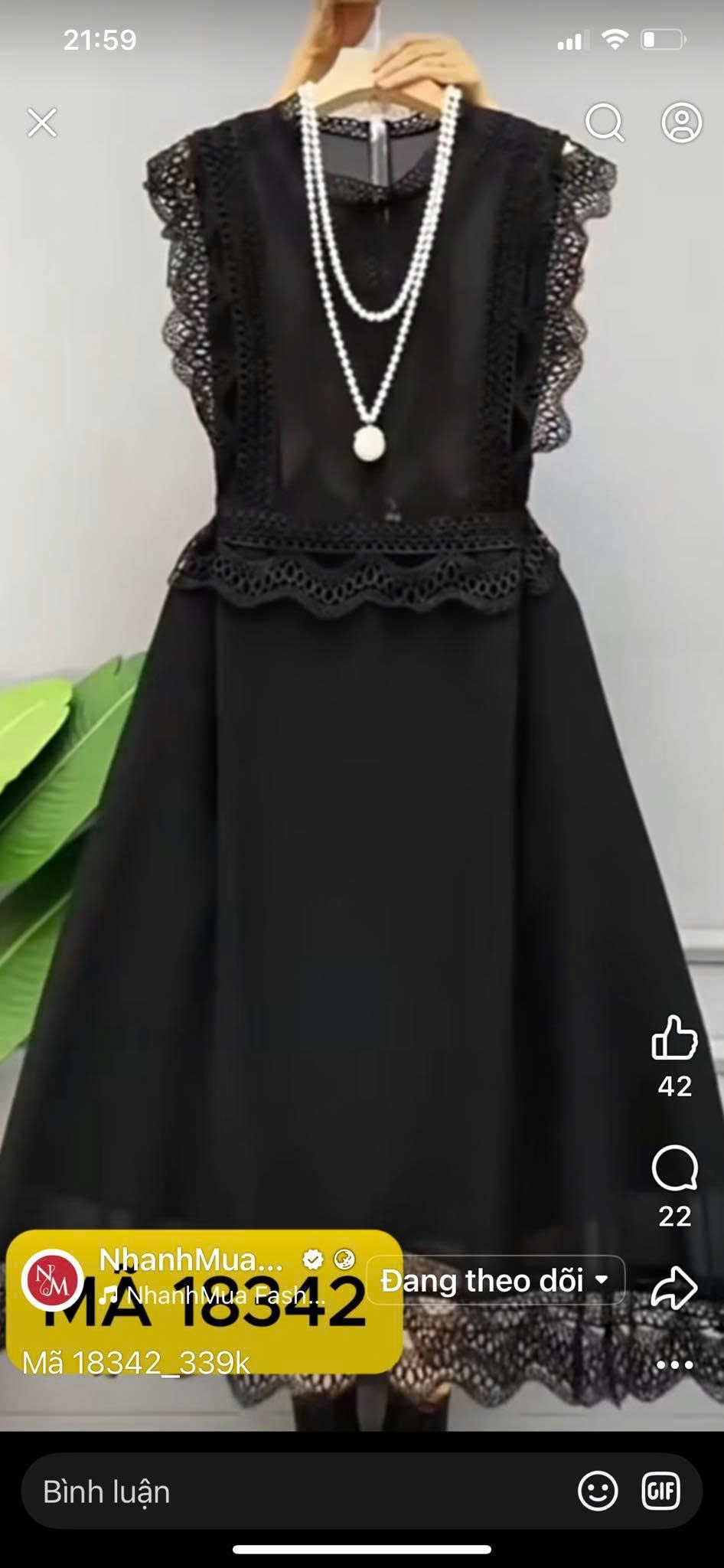Open the search icon
Image resolution: width=724 pixels, height=1568 pixels.
[605, 122]
